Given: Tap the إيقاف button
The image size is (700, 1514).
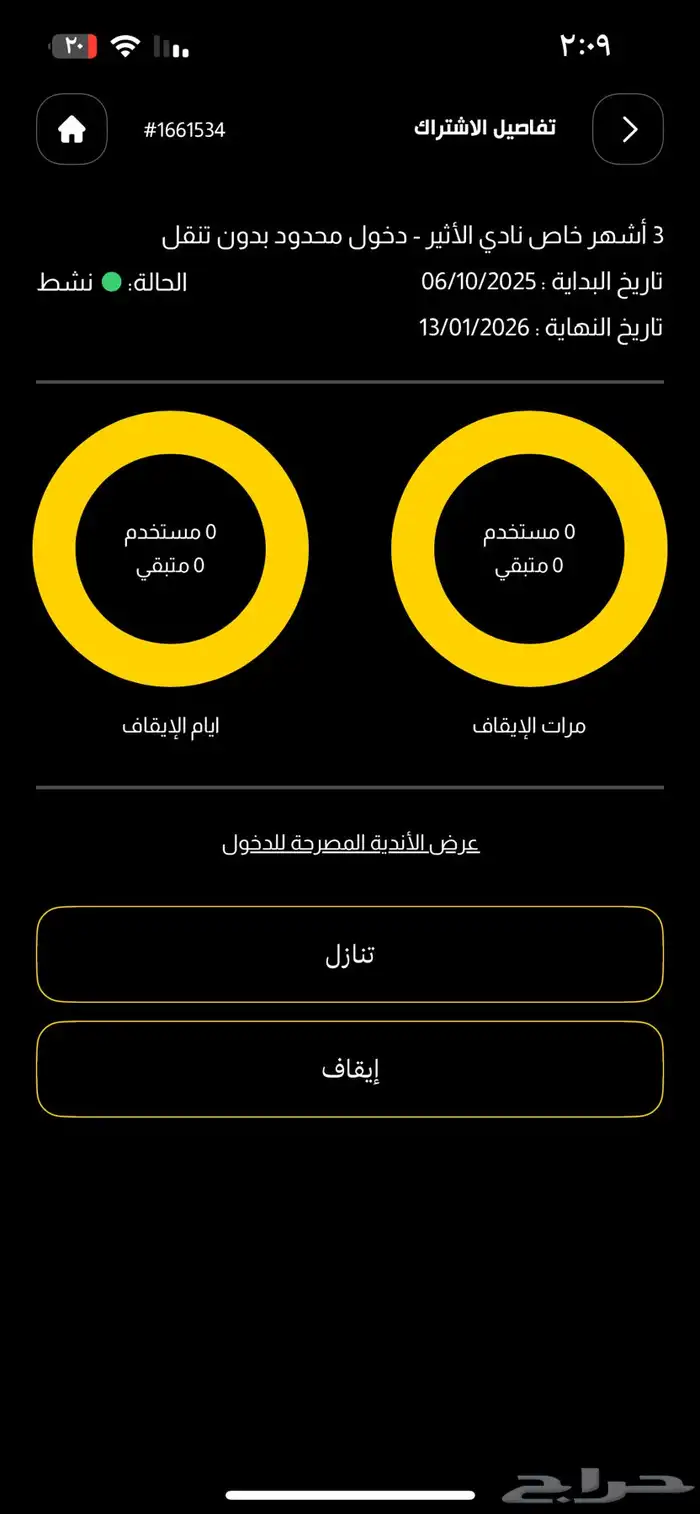Looking at the screenshot, I should click(350, 1069).
